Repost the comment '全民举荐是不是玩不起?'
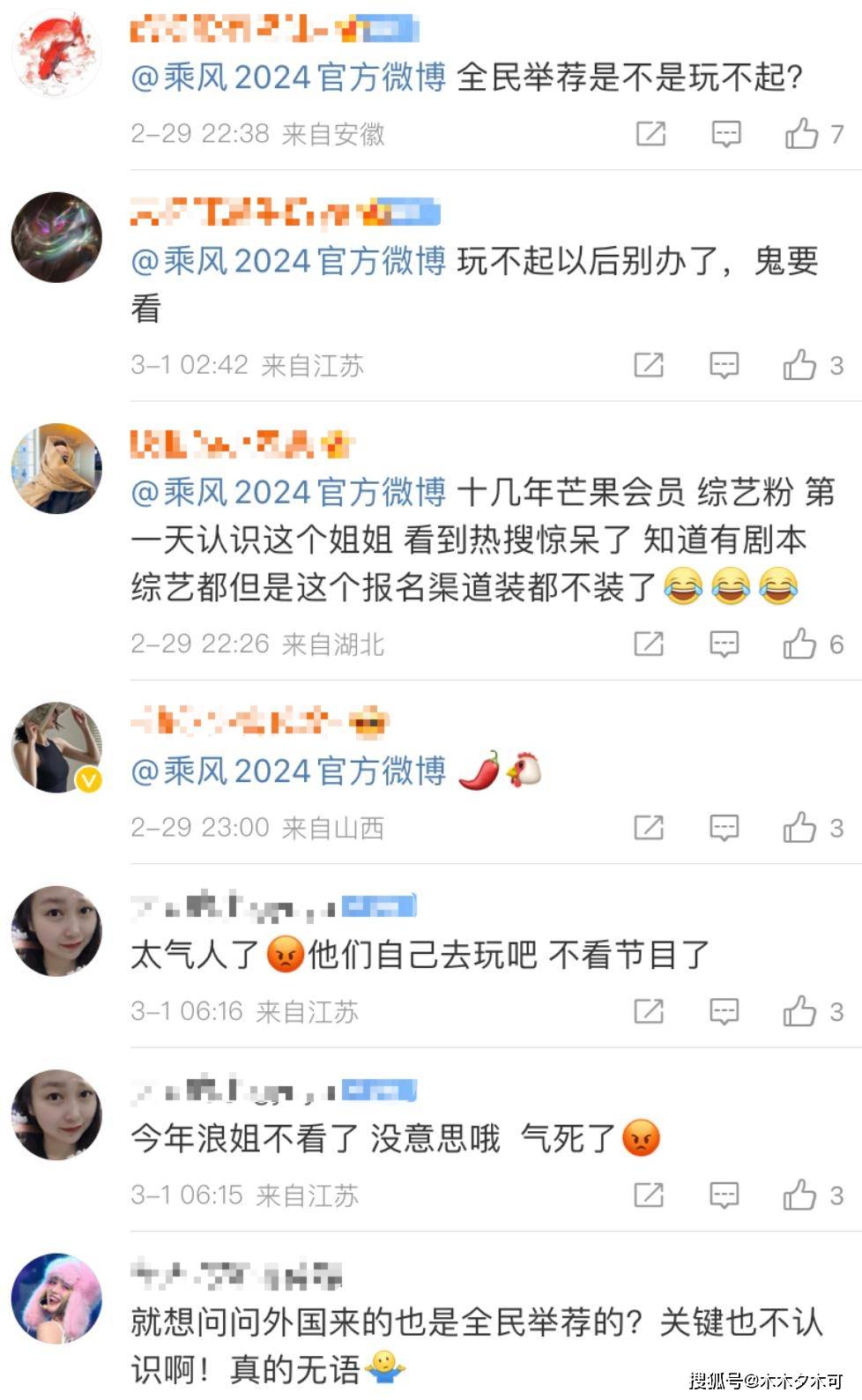862x1400 pixels. 650,134
